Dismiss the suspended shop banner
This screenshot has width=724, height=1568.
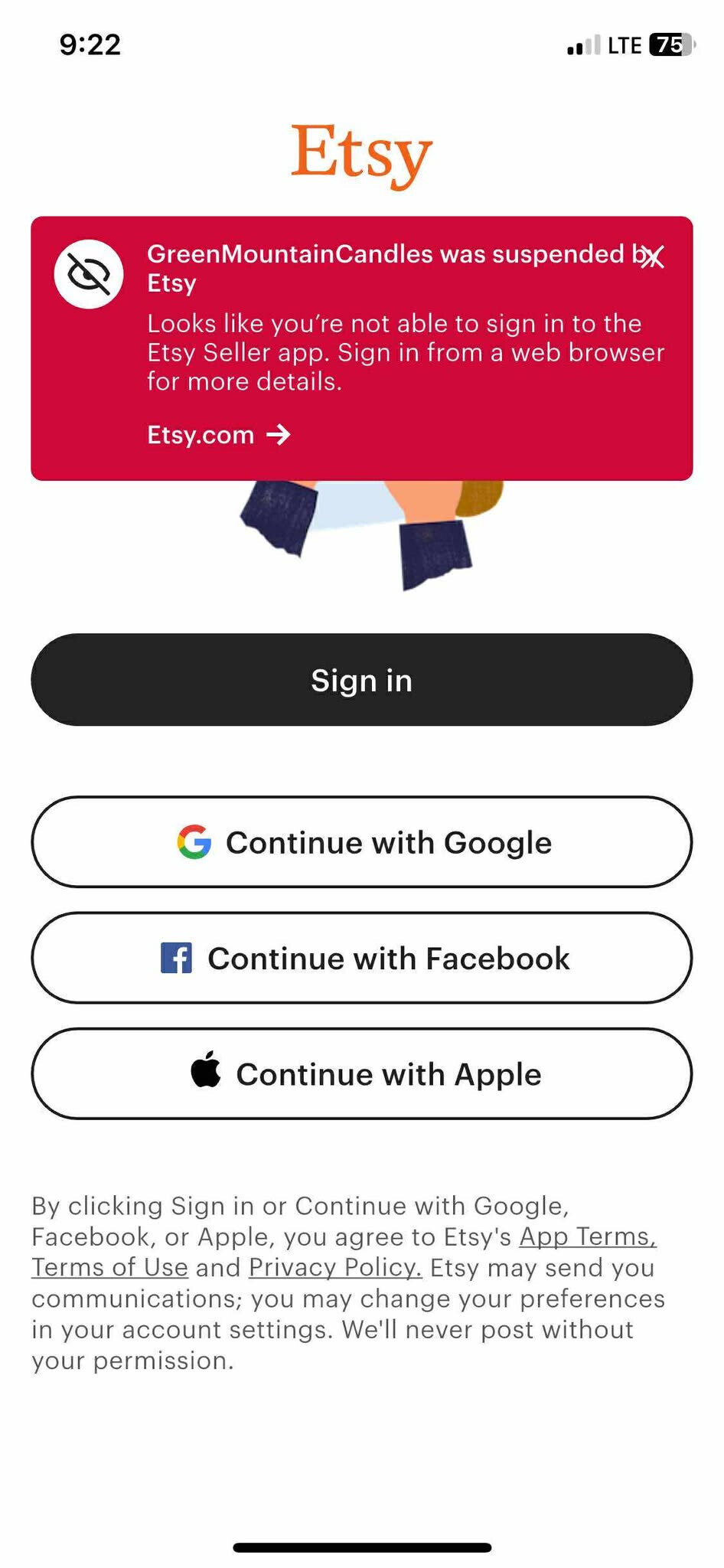click(x=653, y=257)
